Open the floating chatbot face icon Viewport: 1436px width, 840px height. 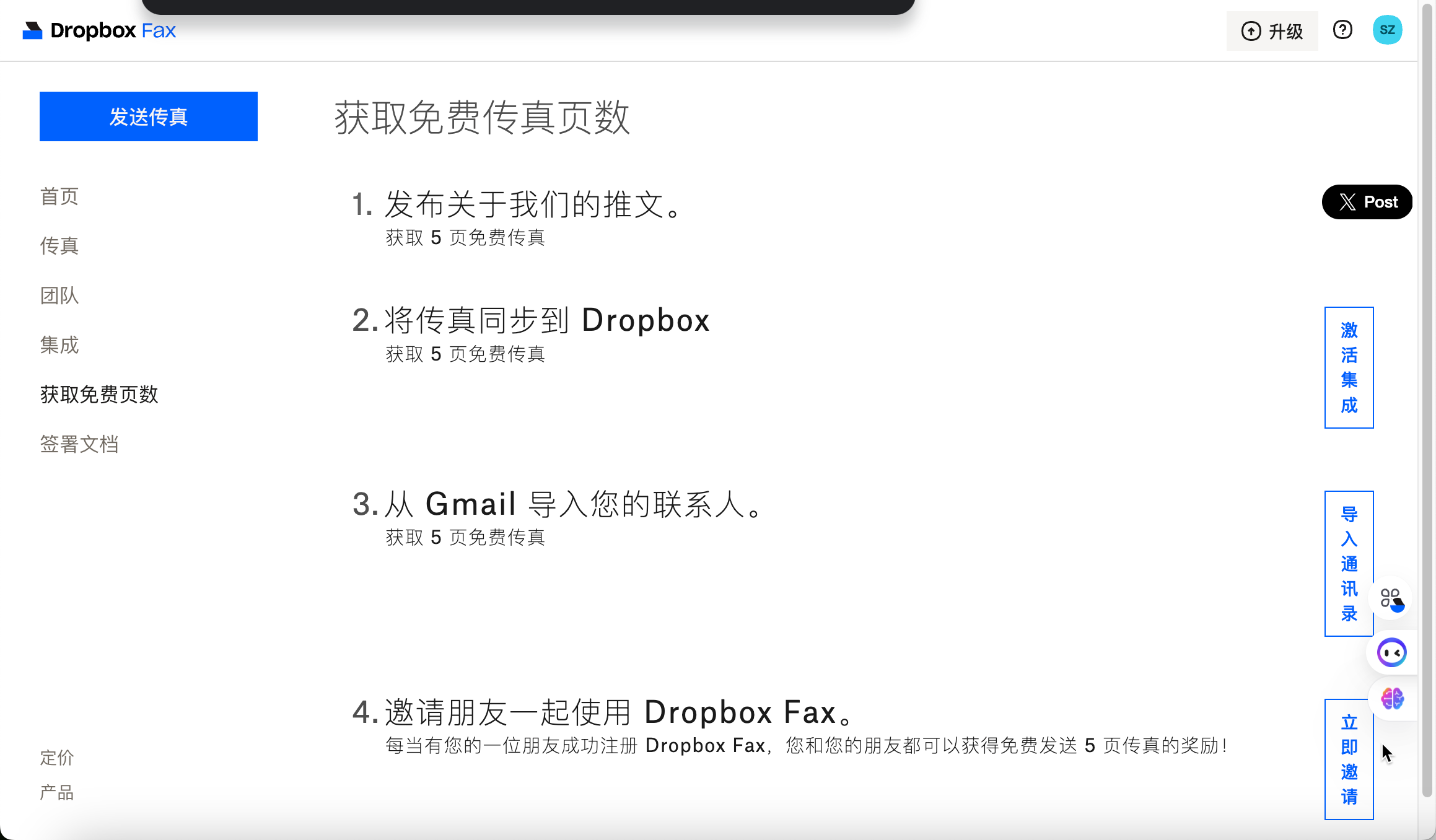pos(1391,652)
